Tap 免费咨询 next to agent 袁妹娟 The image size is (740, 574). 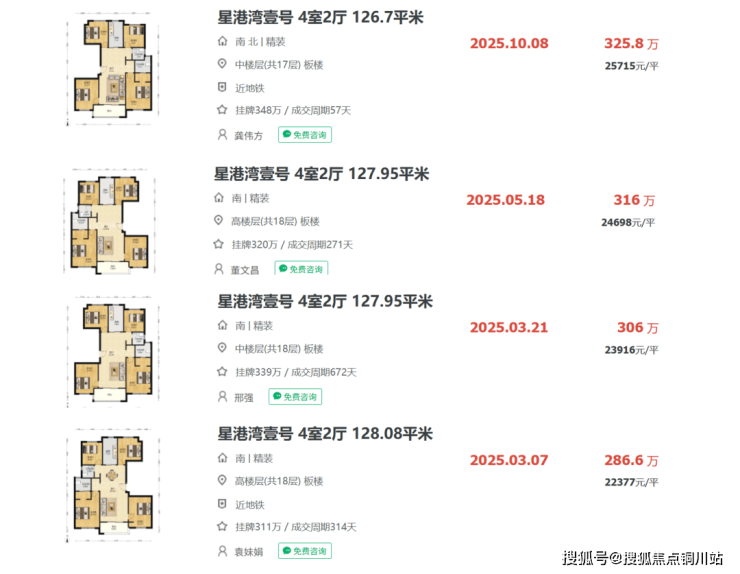point(304,551)
